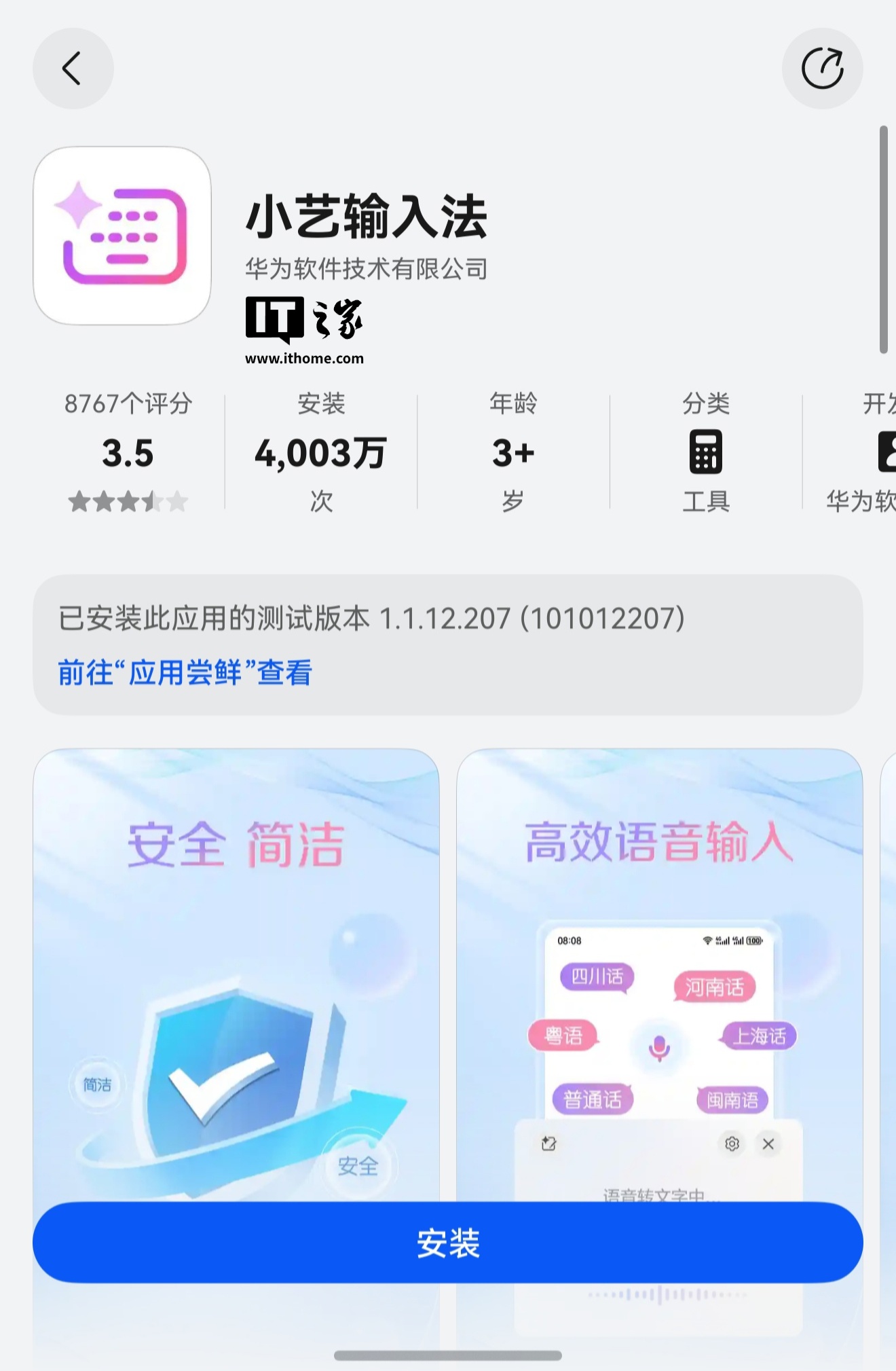This screenshot has height=1371, width=896.
Task: View the 8767个评分 rating details
Action: click(128, 452)
